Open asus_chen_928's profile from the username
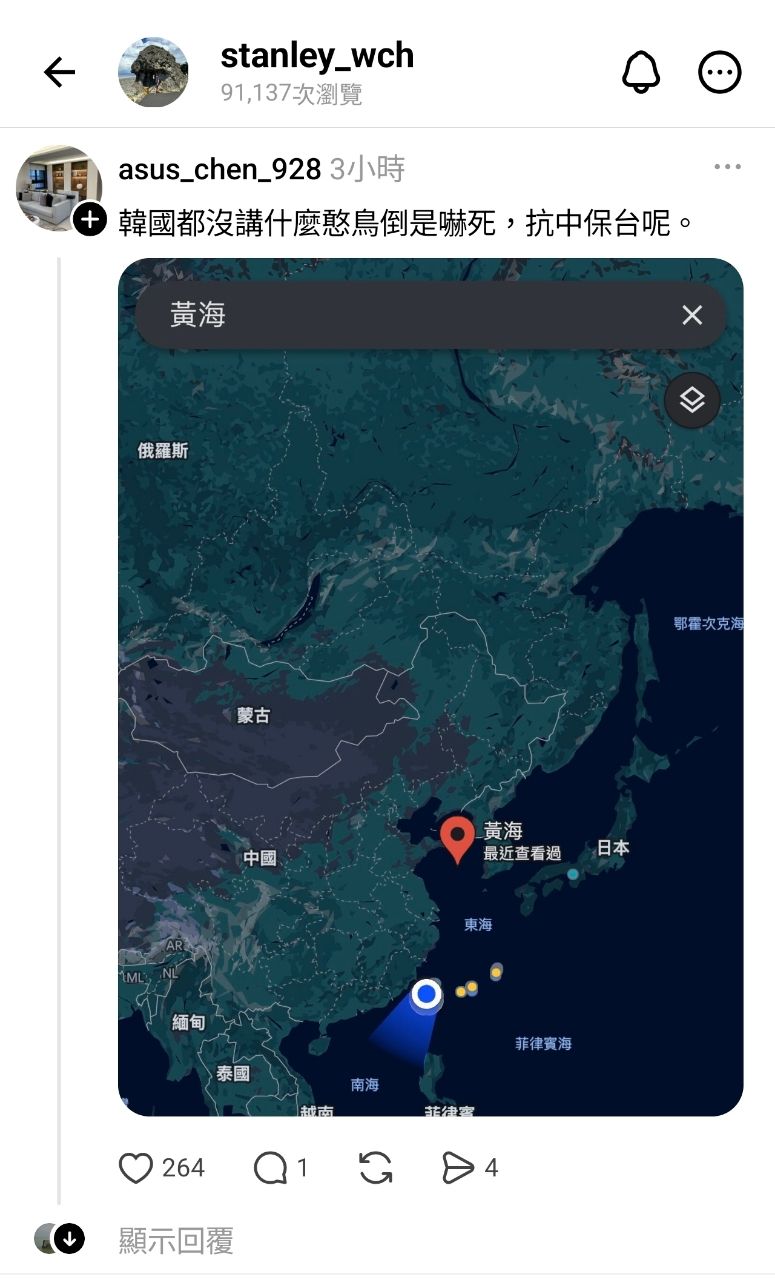The image size is (775, 1280). pyautogui.click(x=219, y=170)
